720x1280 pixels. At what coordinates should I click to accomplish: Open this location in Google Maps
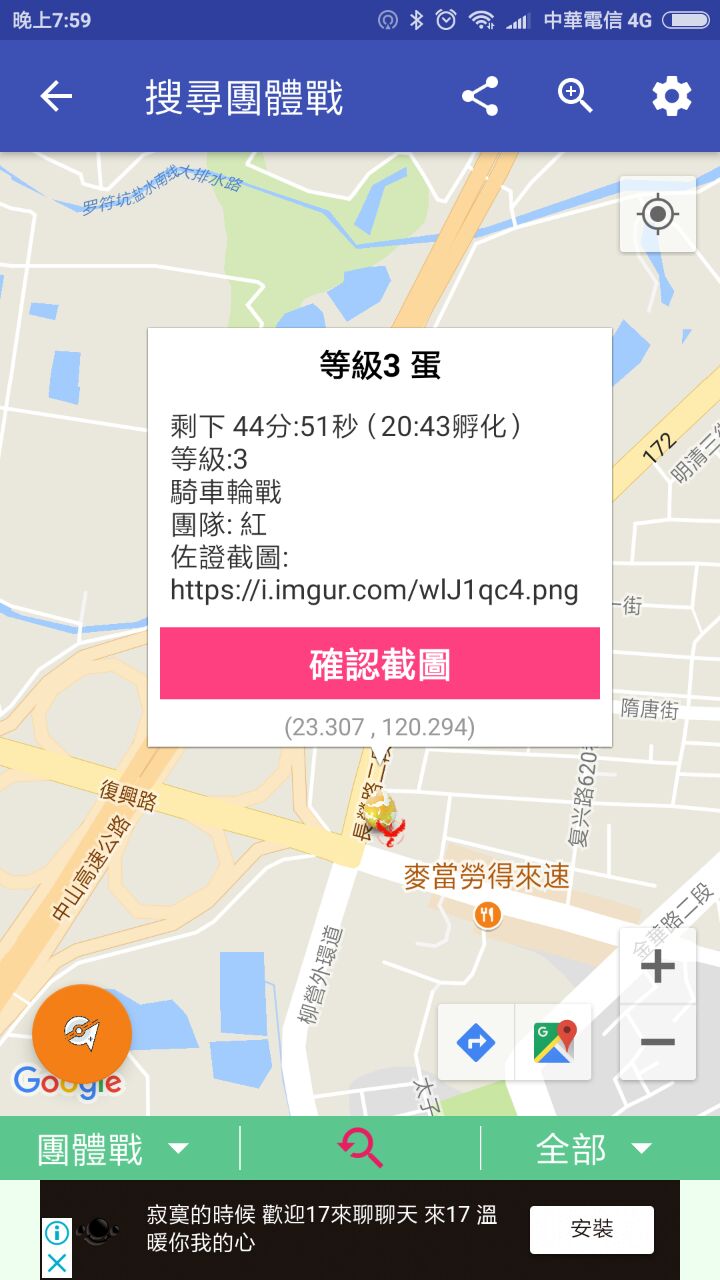click(x=554, y=1042)
